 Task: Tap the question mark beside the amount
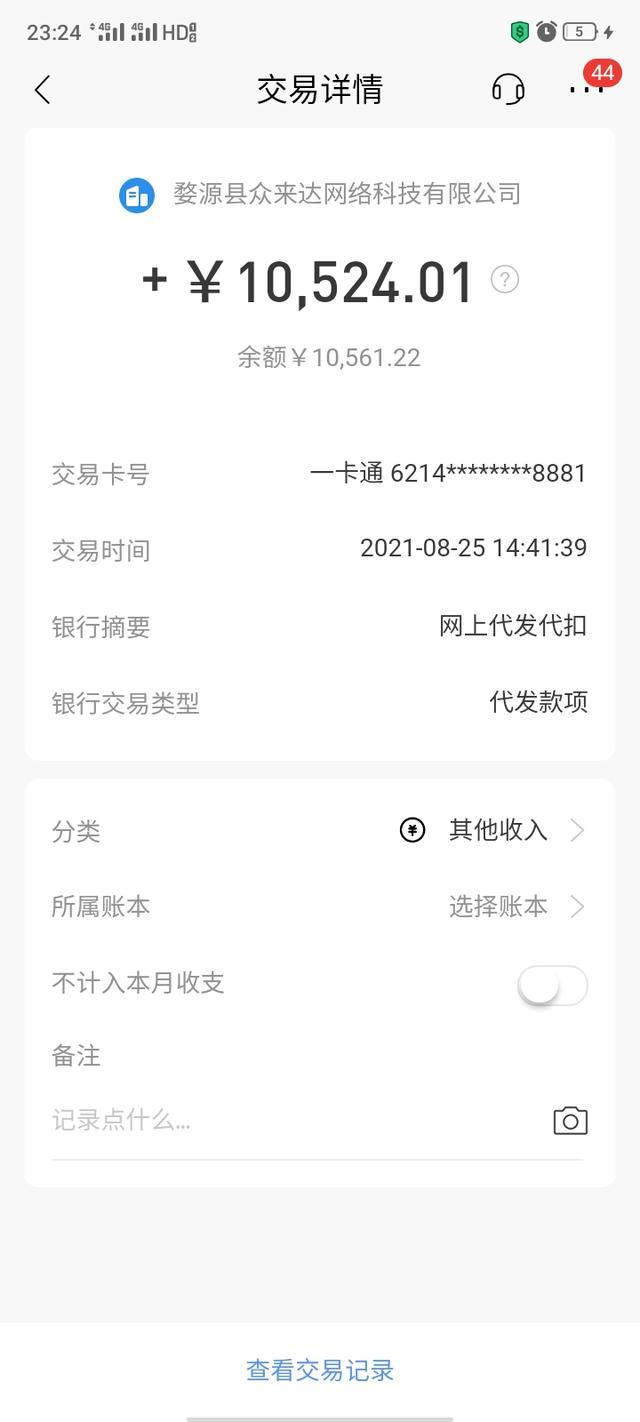coord(505,280)
